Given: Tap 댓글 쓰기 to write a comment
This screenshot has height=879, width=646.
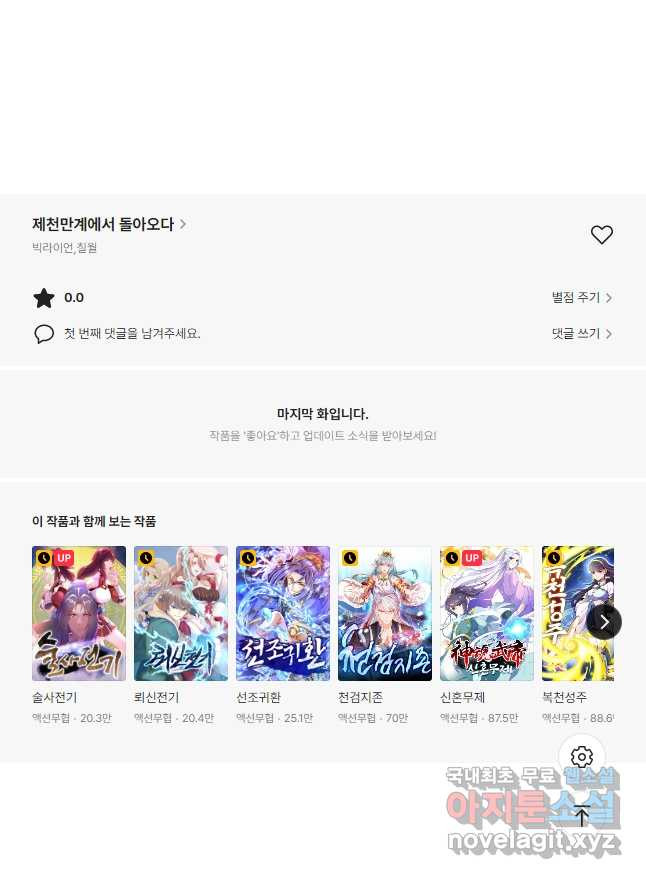Looking at the screenshot, I should (x=581, y=334).
